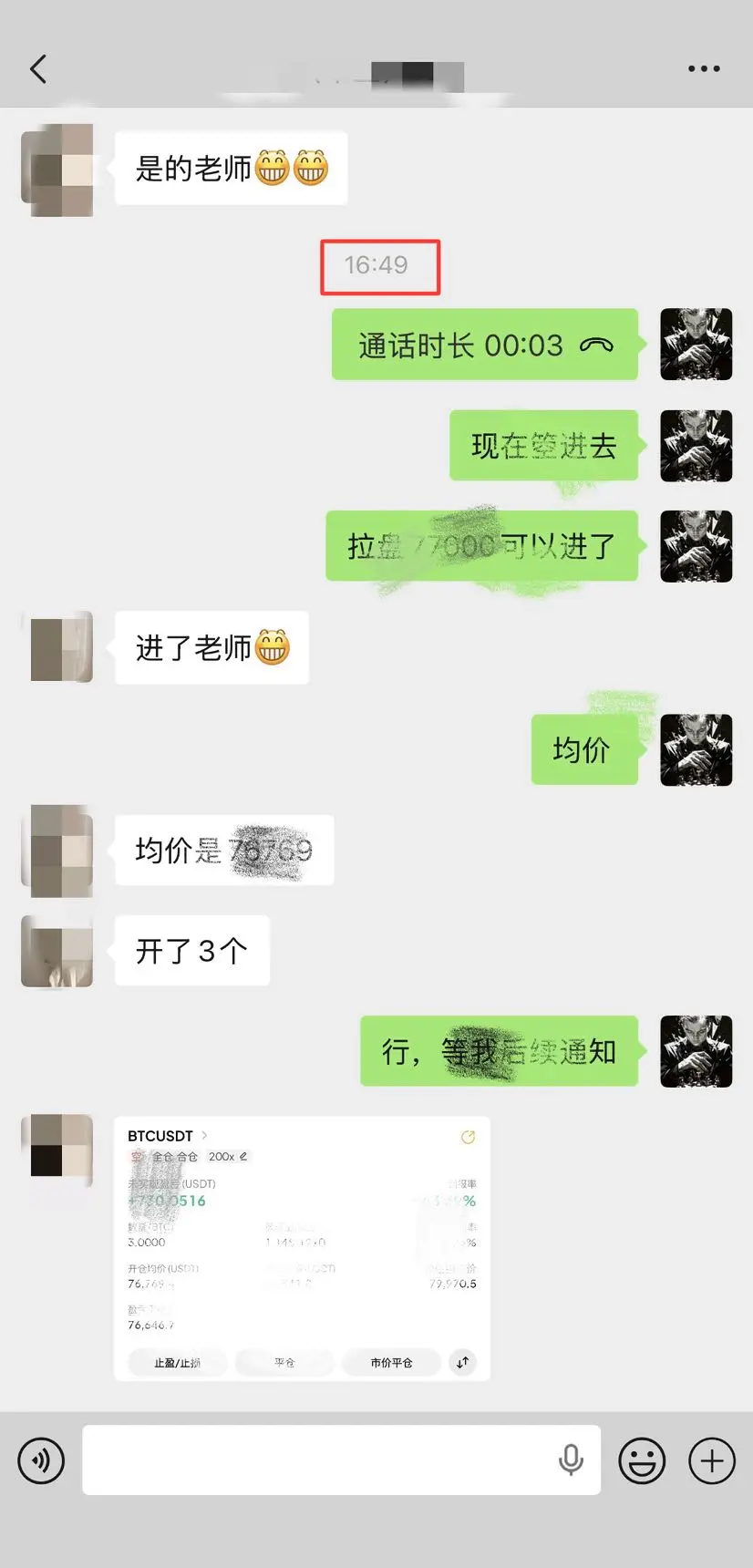Open chat settings via the three-dots menu
This screenshot has width=753, height=1568.
tap(704, 68)
